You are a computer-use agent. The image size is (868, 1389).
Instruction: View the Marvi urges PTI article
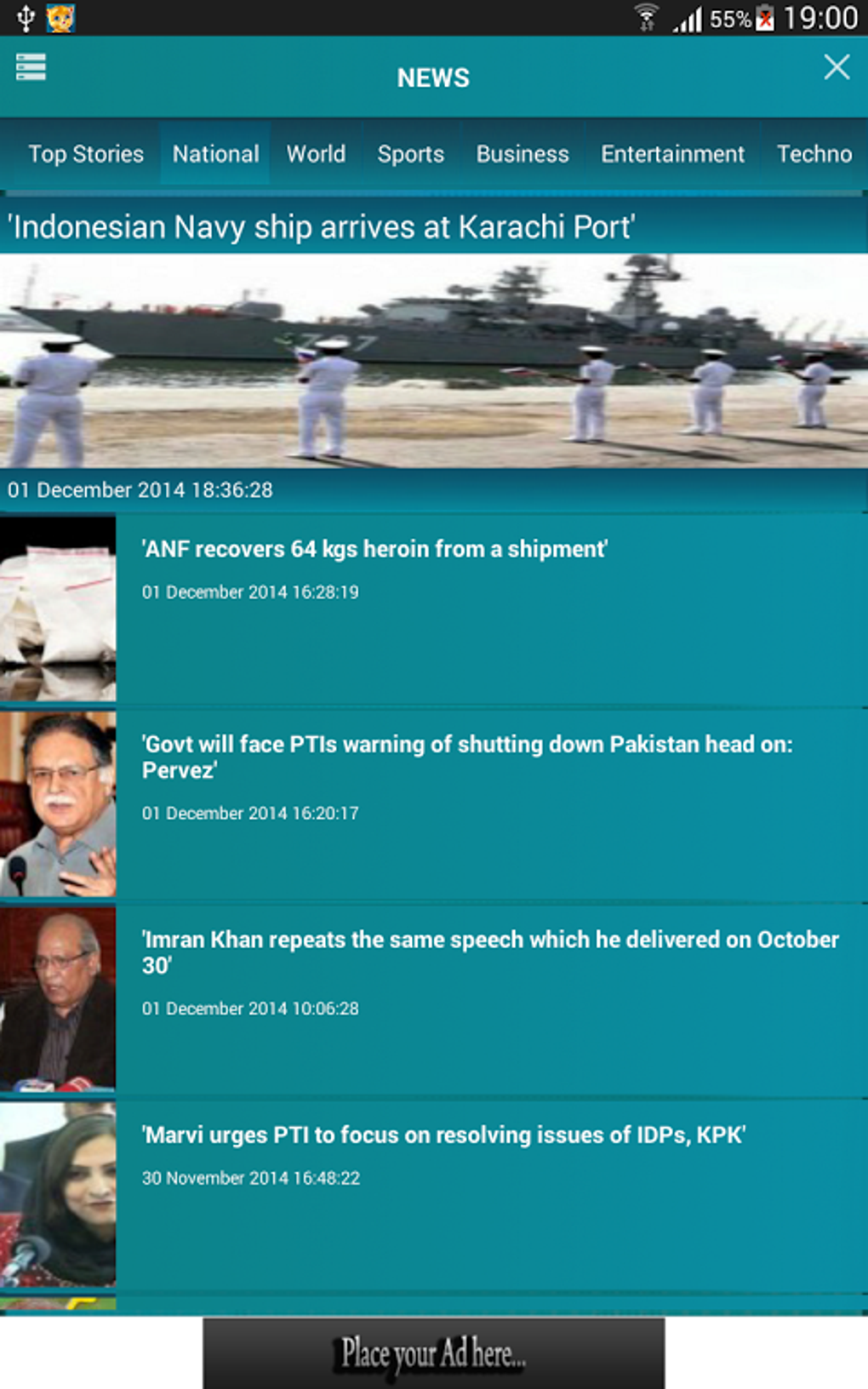point(434,1194)
